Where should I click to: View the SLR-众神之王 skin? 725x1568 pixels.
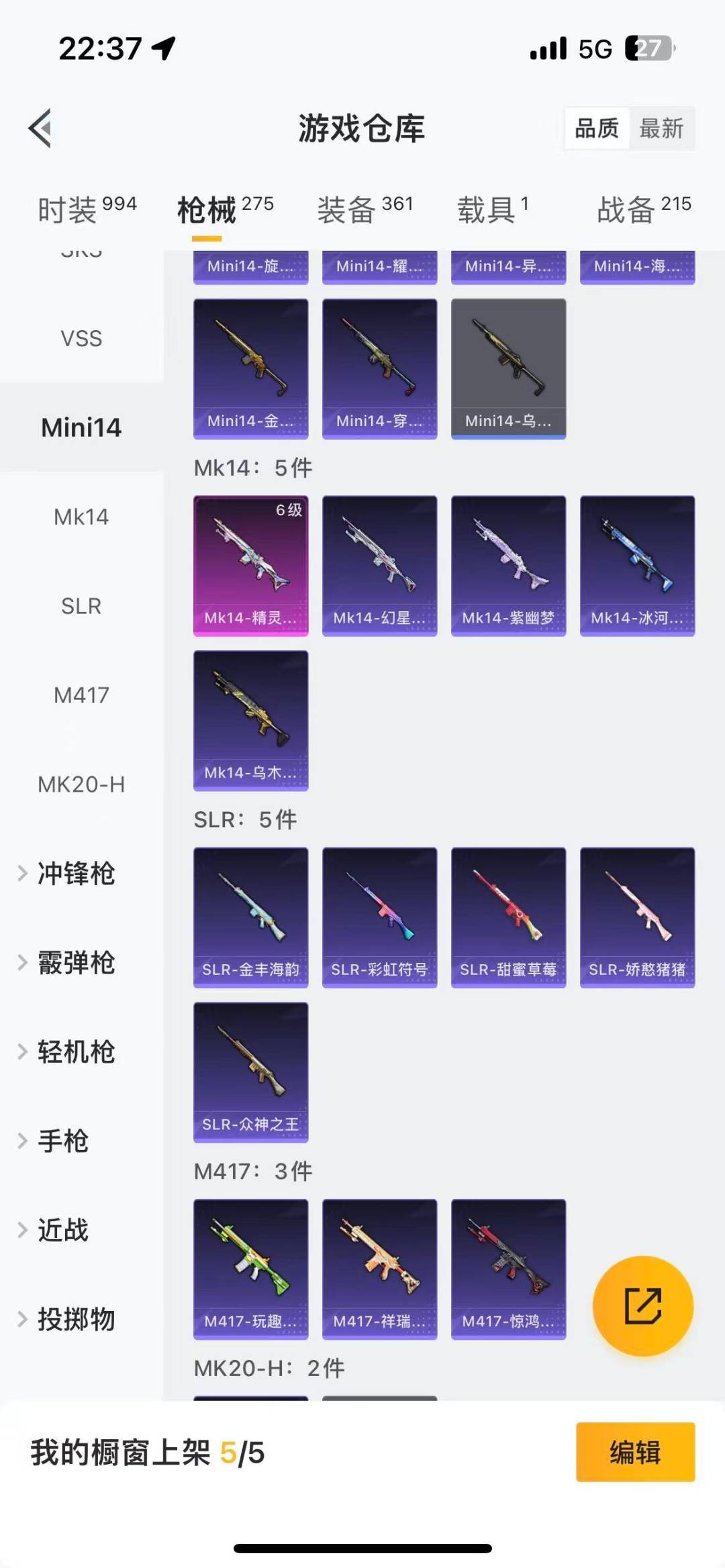[x=250, y=1072]
